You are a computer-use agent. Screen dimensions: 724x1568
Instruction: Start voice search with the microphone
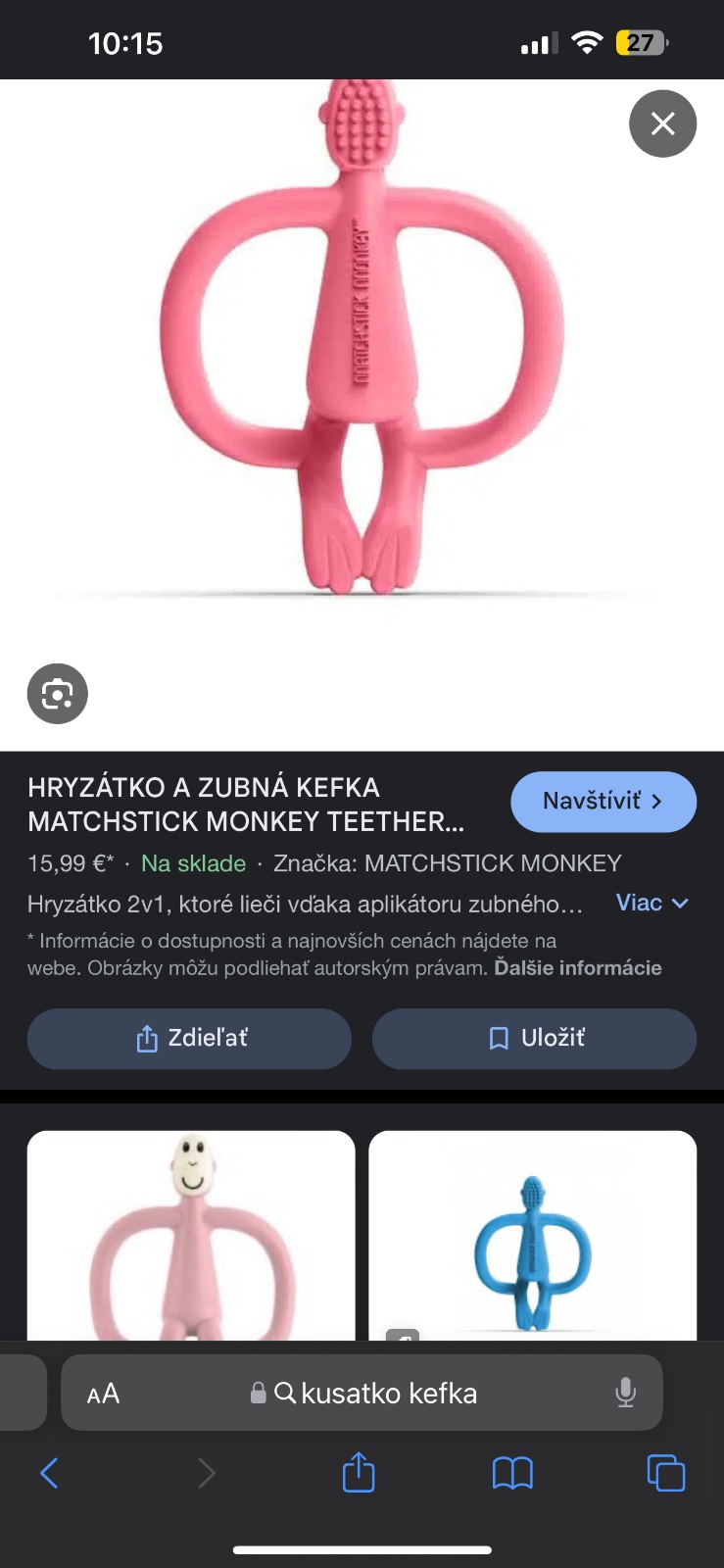(x=625, y=1393)
